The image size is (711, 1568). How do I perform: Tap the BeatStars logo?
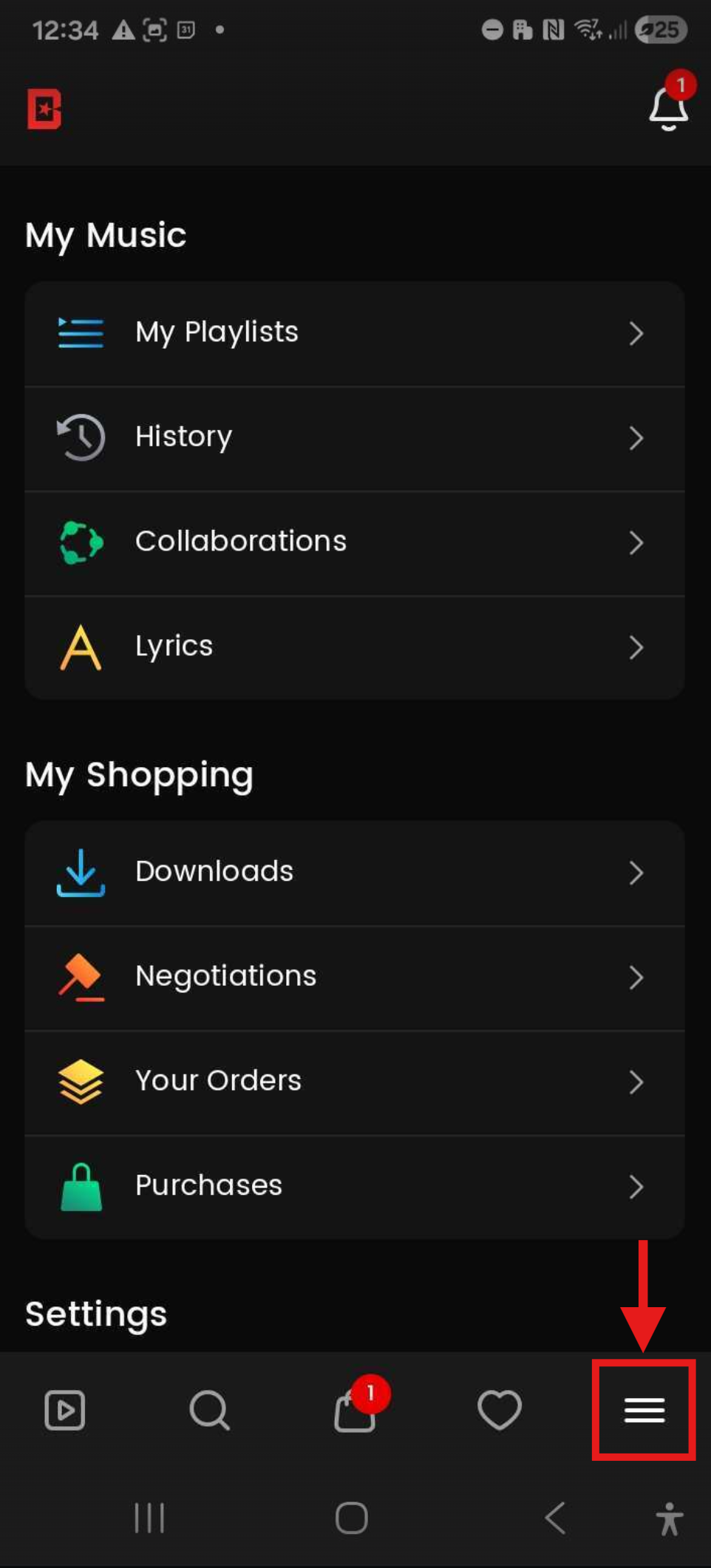44,109
